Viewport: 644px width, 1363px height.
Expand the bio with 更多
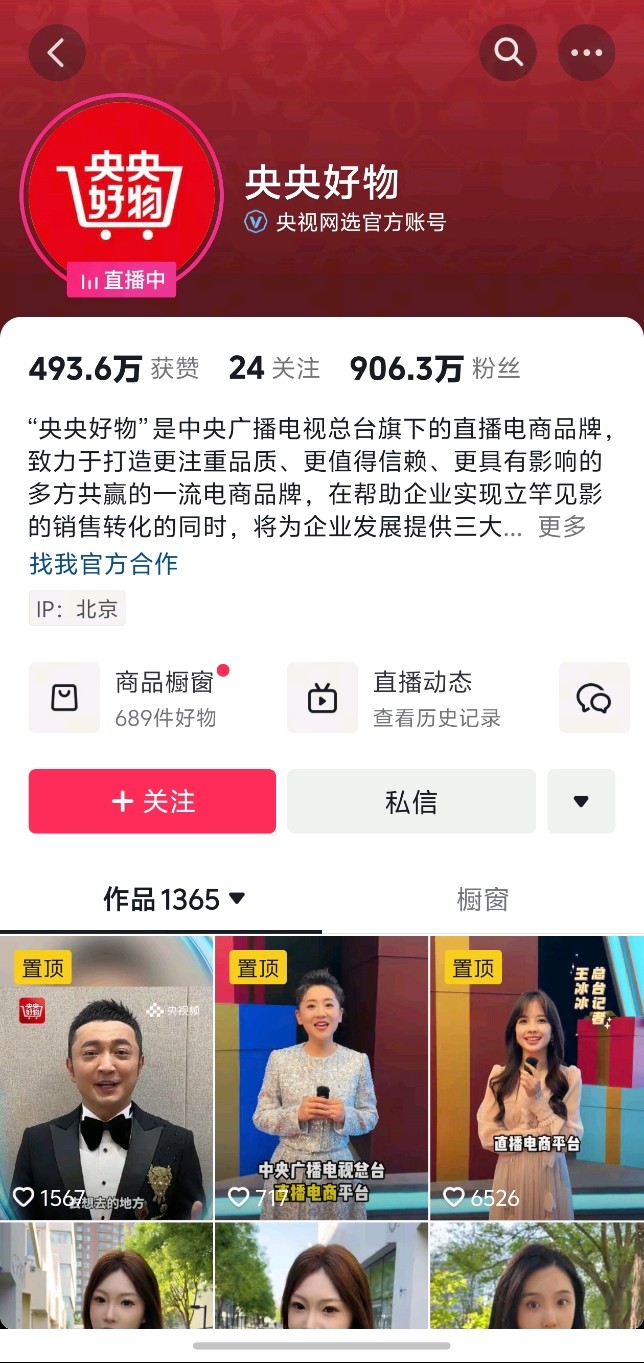(x=562, y=527)
